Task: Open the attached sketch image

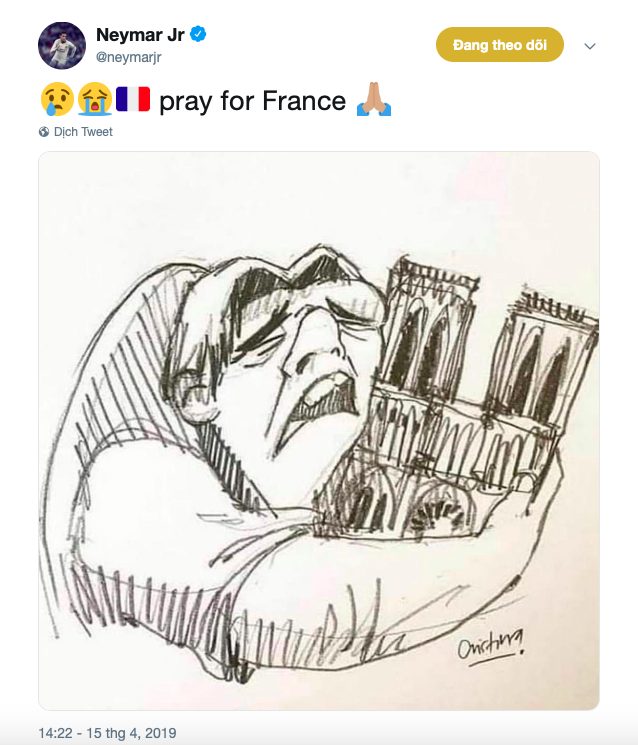Action: point(319,430)
